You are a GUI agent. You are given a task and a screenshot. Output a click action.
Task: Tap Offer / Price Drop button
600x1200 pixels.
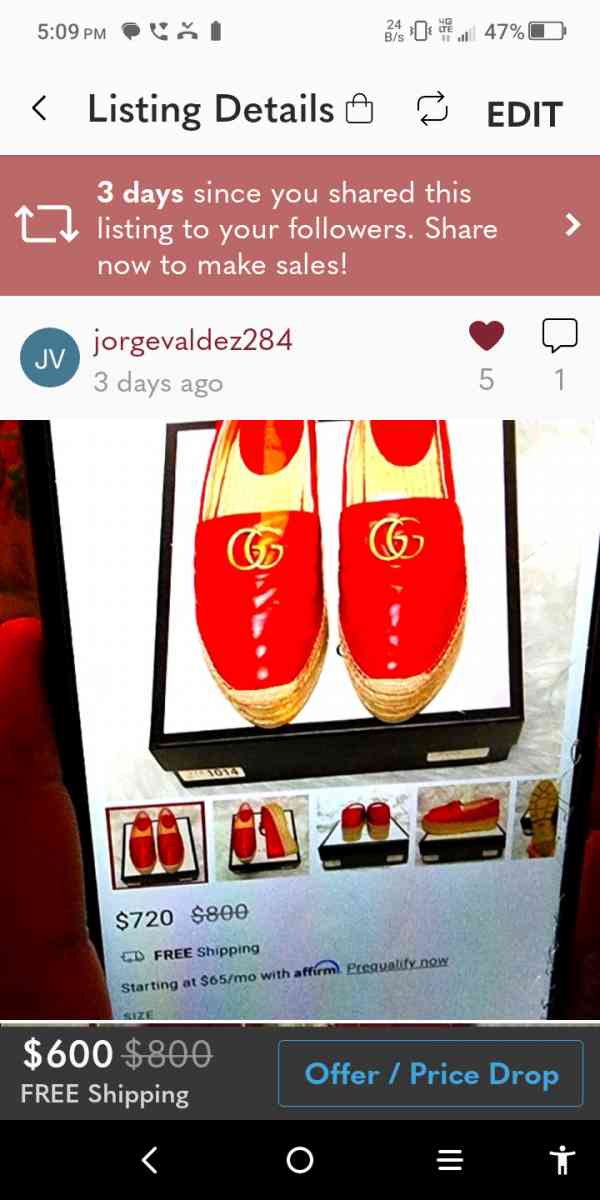pyautogui.click(x=430, y=1074)
